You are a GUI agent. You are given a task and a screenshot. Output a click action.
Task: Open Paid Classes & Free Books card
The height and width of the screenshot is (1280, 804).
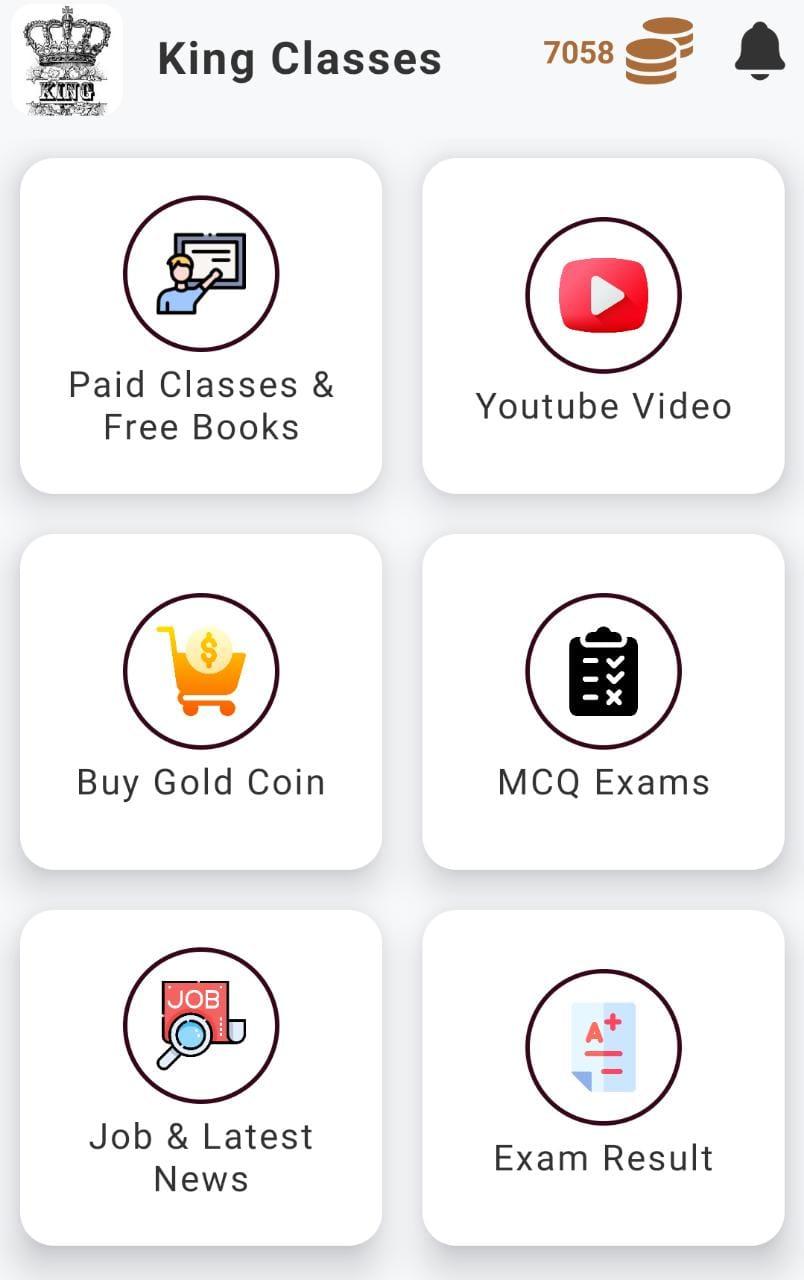click(201, 325)
